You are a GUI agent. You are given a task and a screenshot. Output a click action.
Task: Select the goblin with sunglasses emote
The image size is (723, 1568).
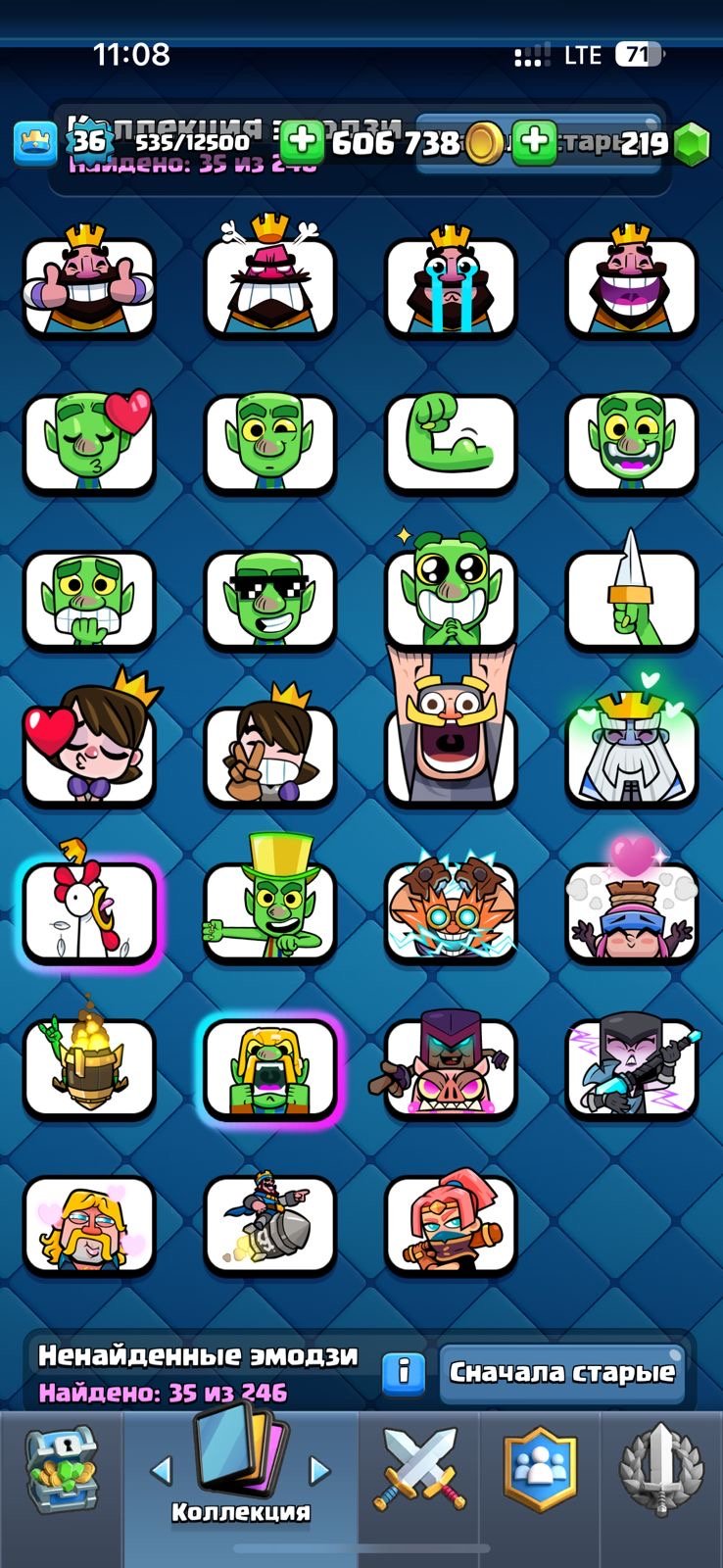(269, 599)
